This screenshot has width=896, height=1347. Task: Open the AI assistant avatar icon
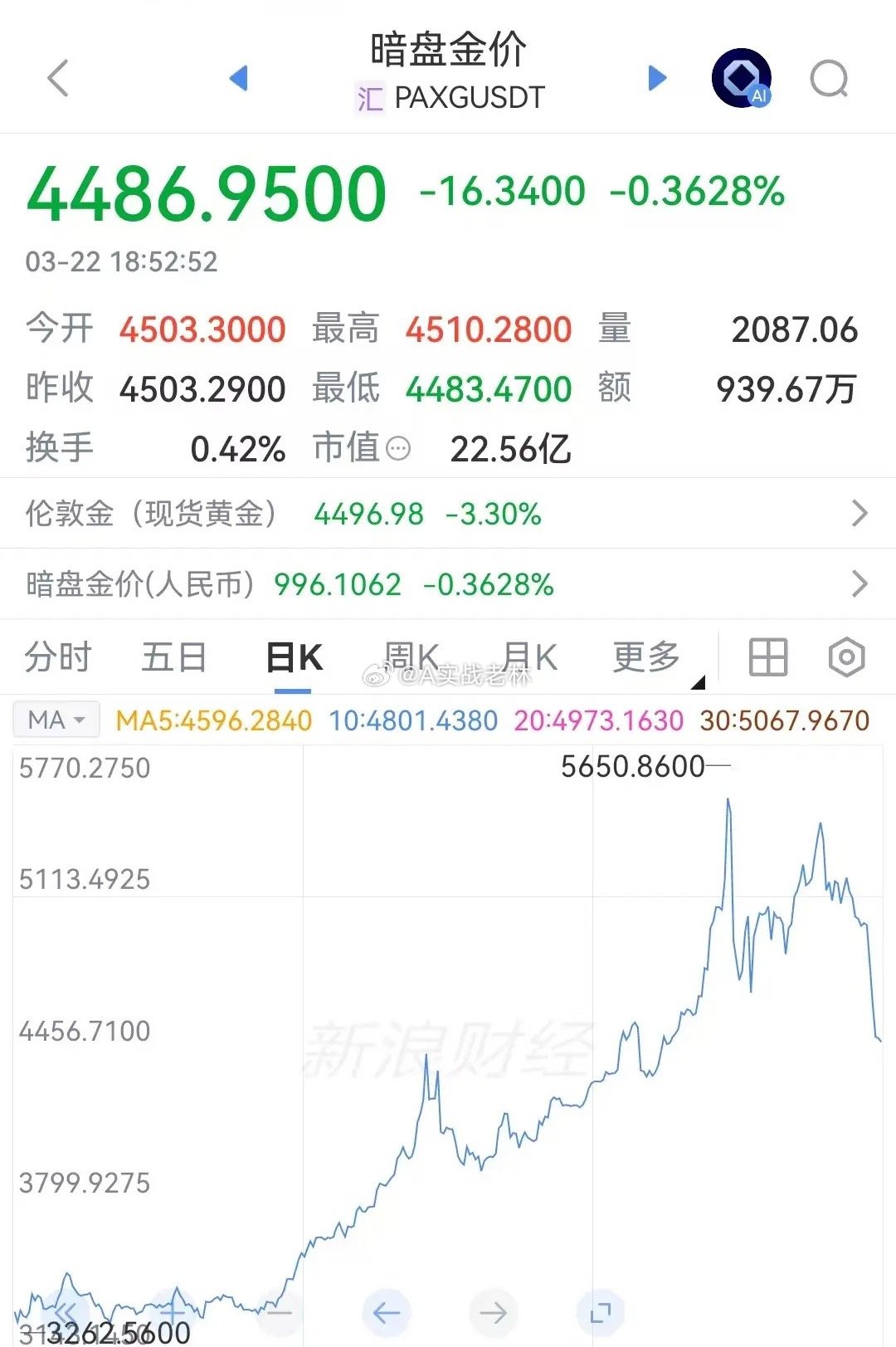click(741, 77)
